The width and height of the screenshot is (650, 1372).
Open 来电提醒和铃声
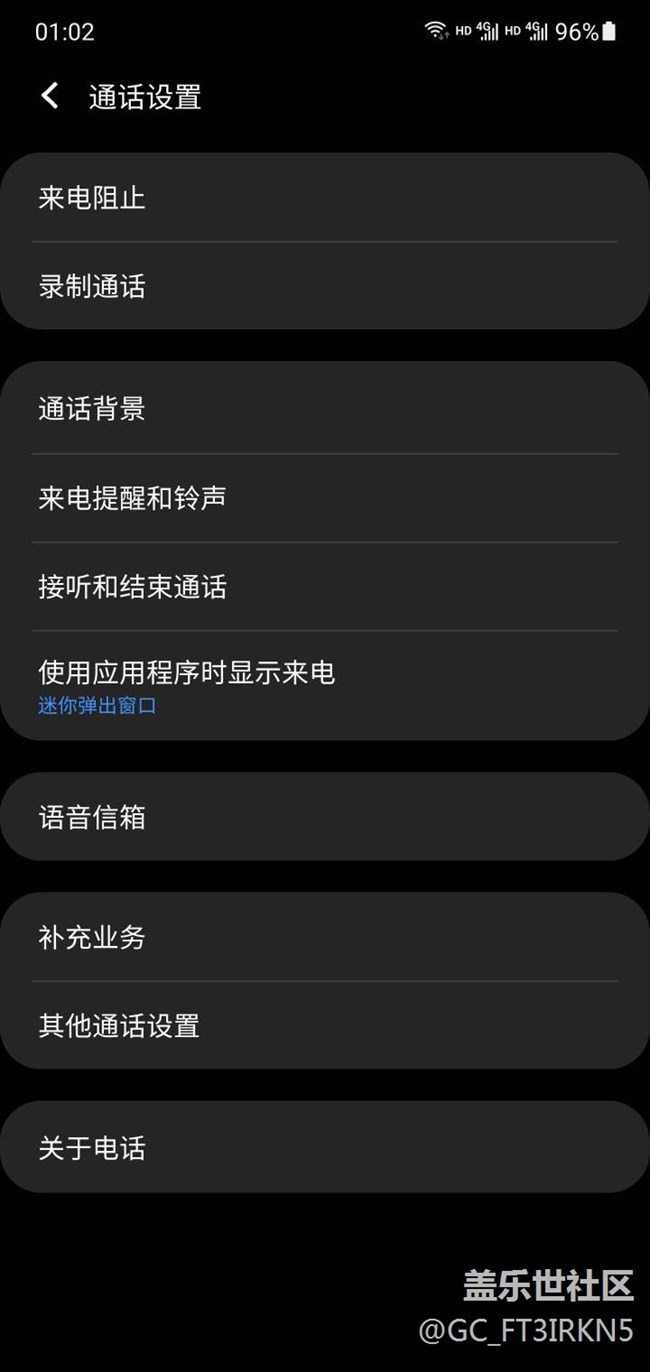click(x=325, y=497)
